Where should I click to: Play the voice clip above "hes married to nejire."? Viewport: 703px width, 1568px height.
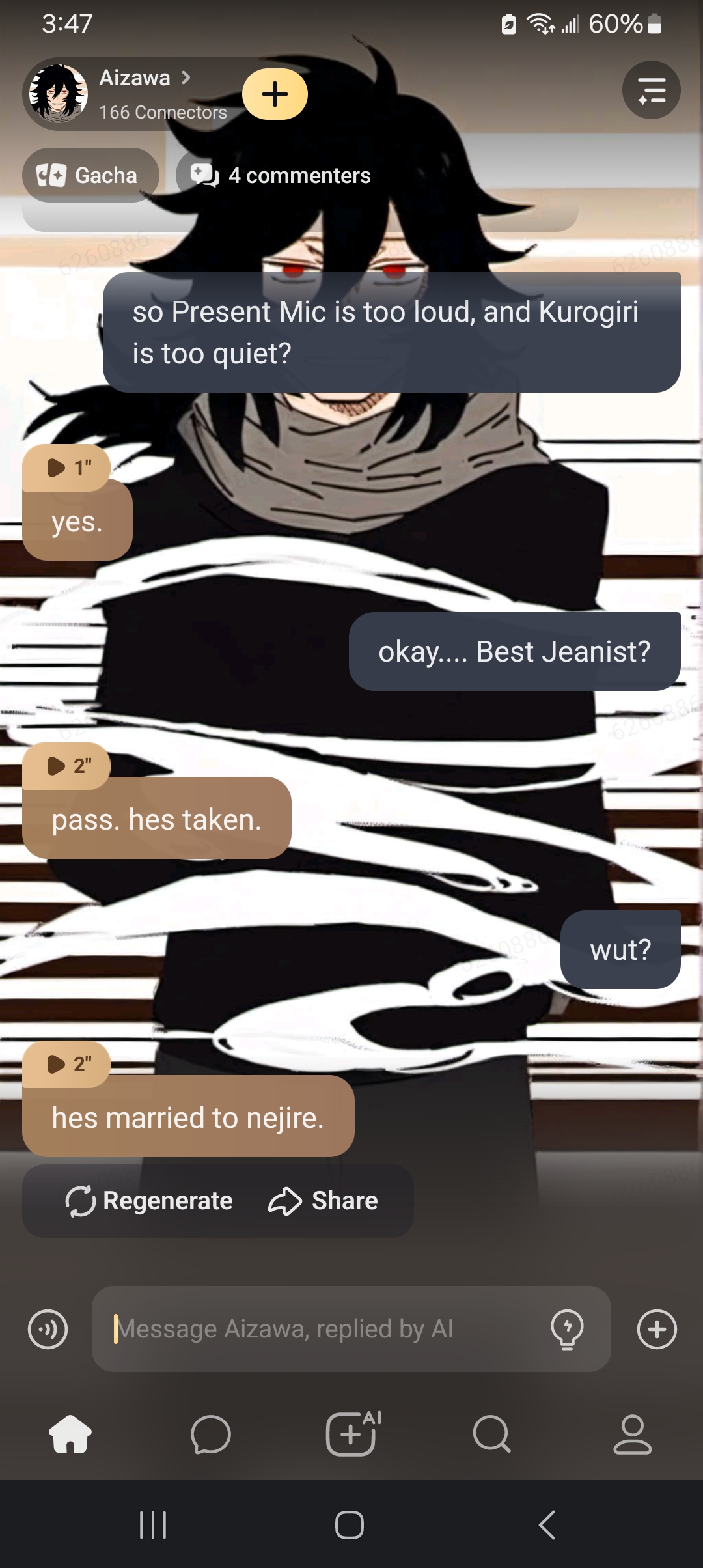point(66,1064)
